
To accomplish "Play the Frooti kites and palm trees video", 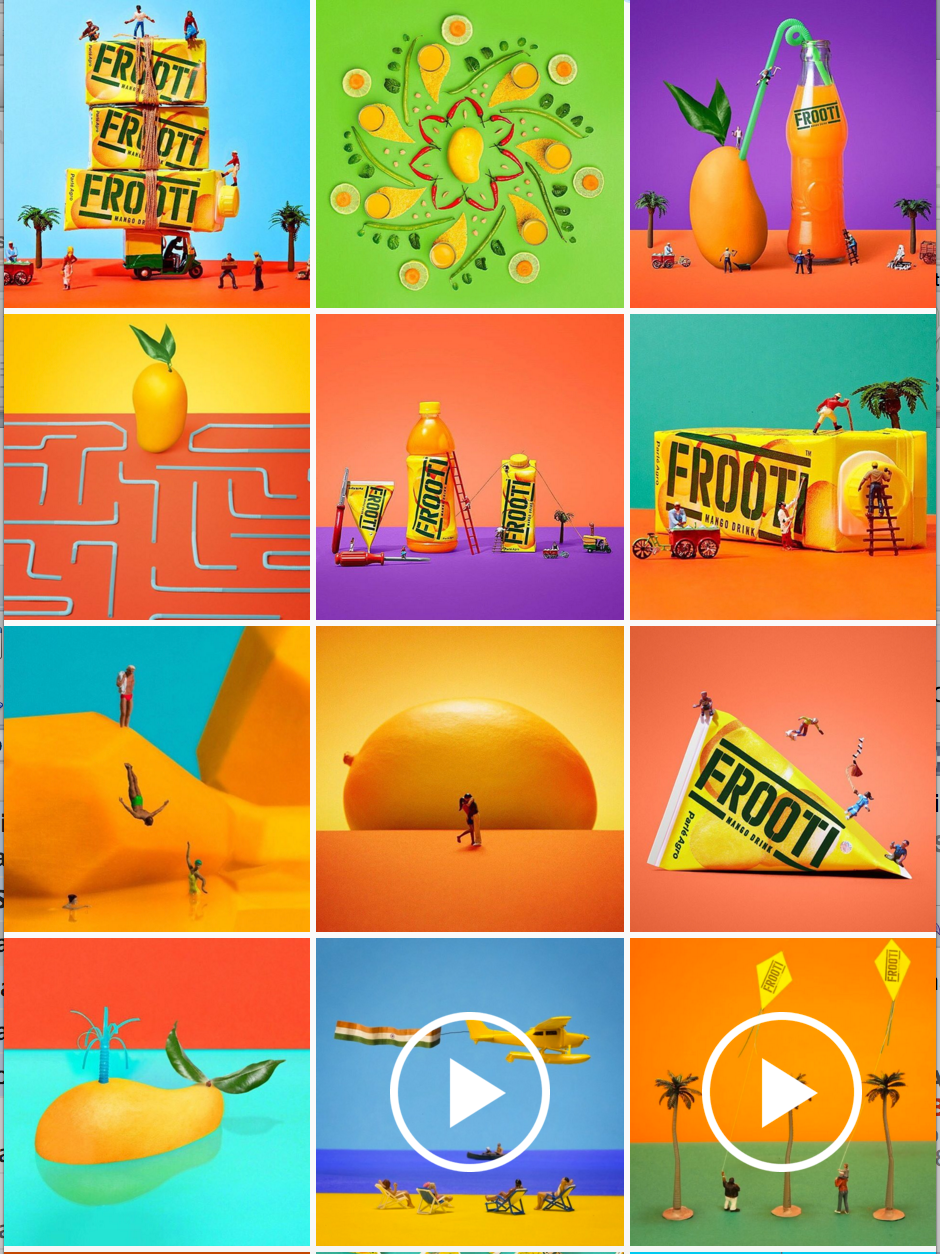I will tap(782, 1091).
